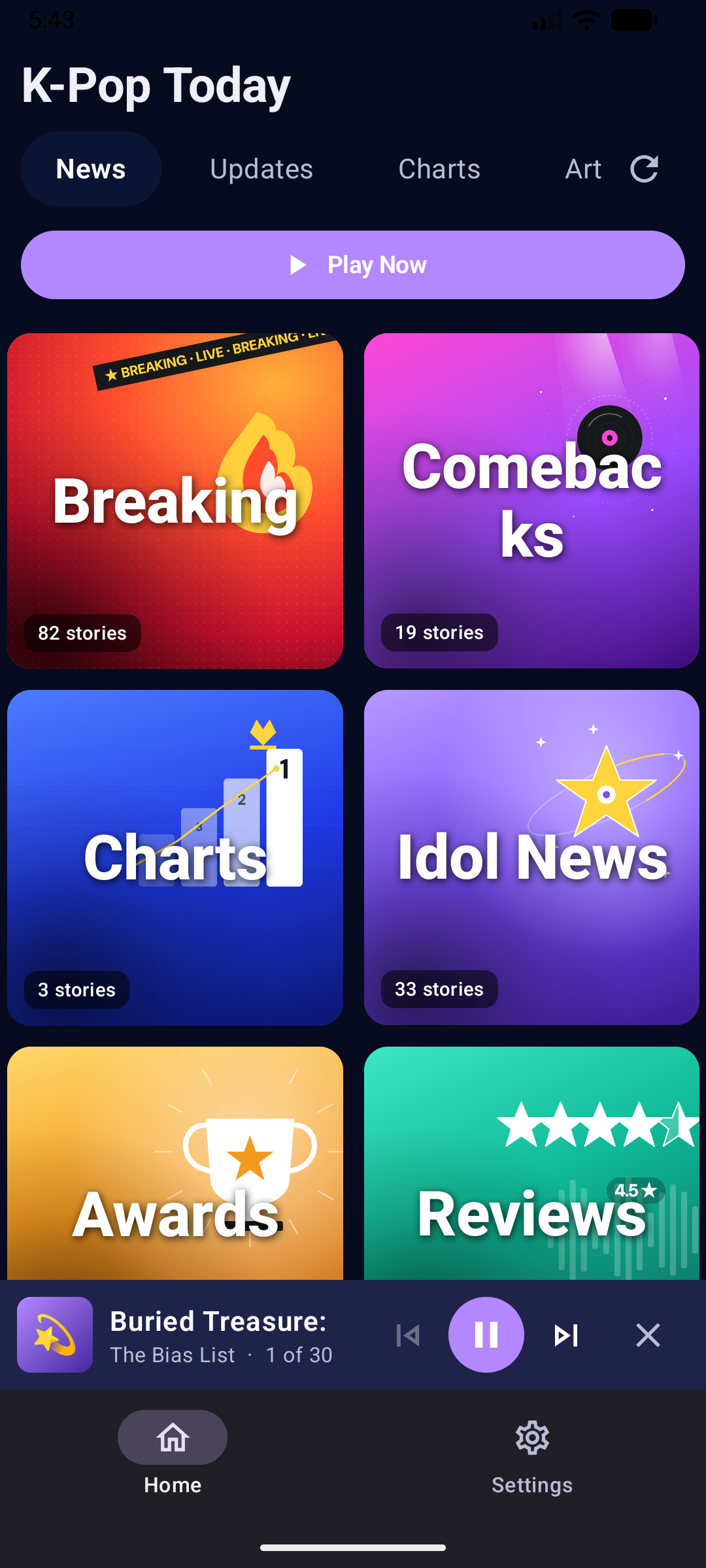
Task: Restart episode with the previous track control
Action: pyautogui.click(x=408, y=1335)
